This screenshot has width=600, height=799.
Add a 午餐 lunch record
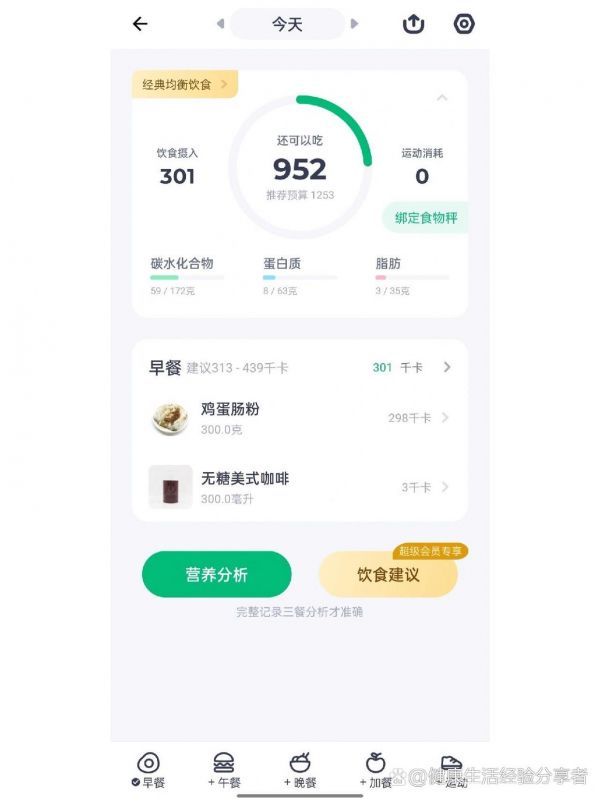(x=224, y=770)
